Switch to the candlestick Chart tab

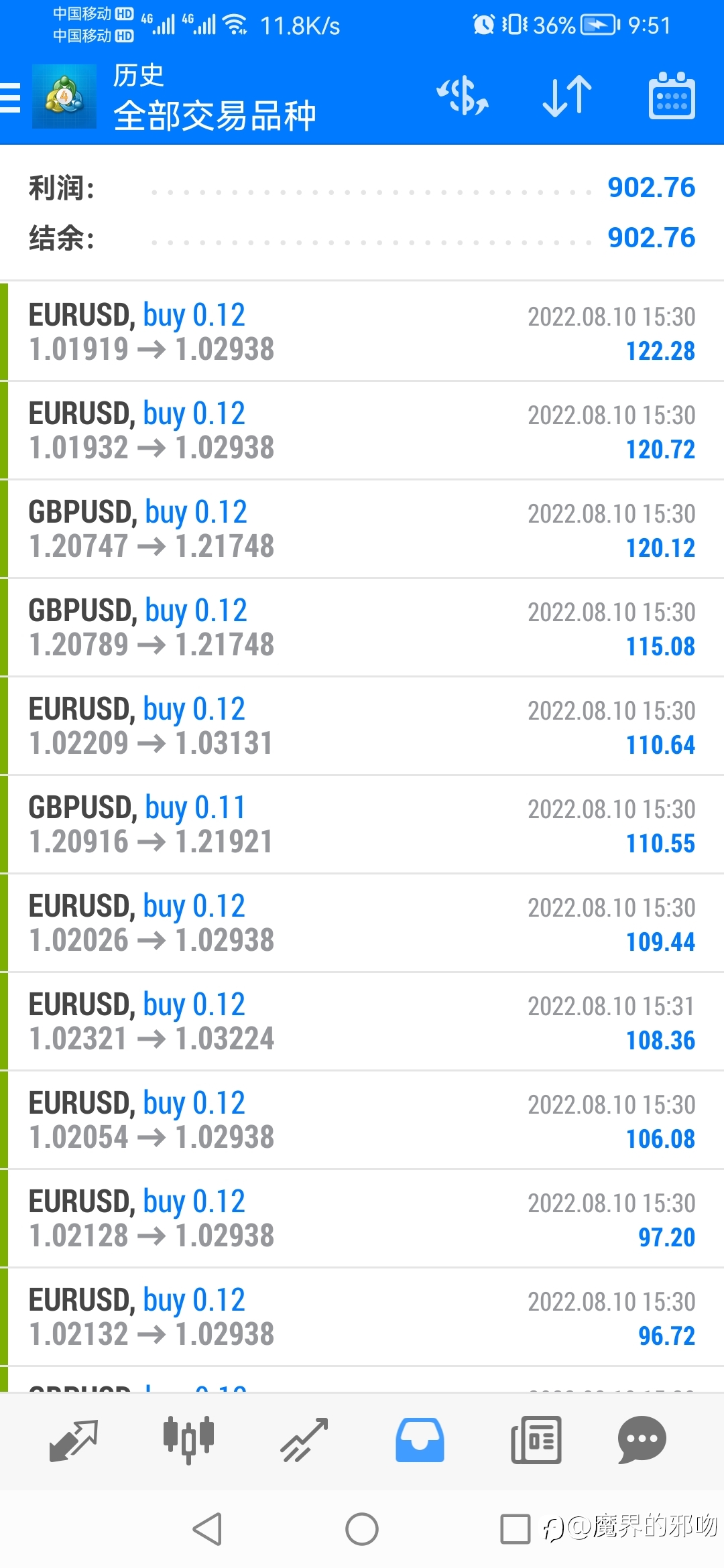[189, 1440]
